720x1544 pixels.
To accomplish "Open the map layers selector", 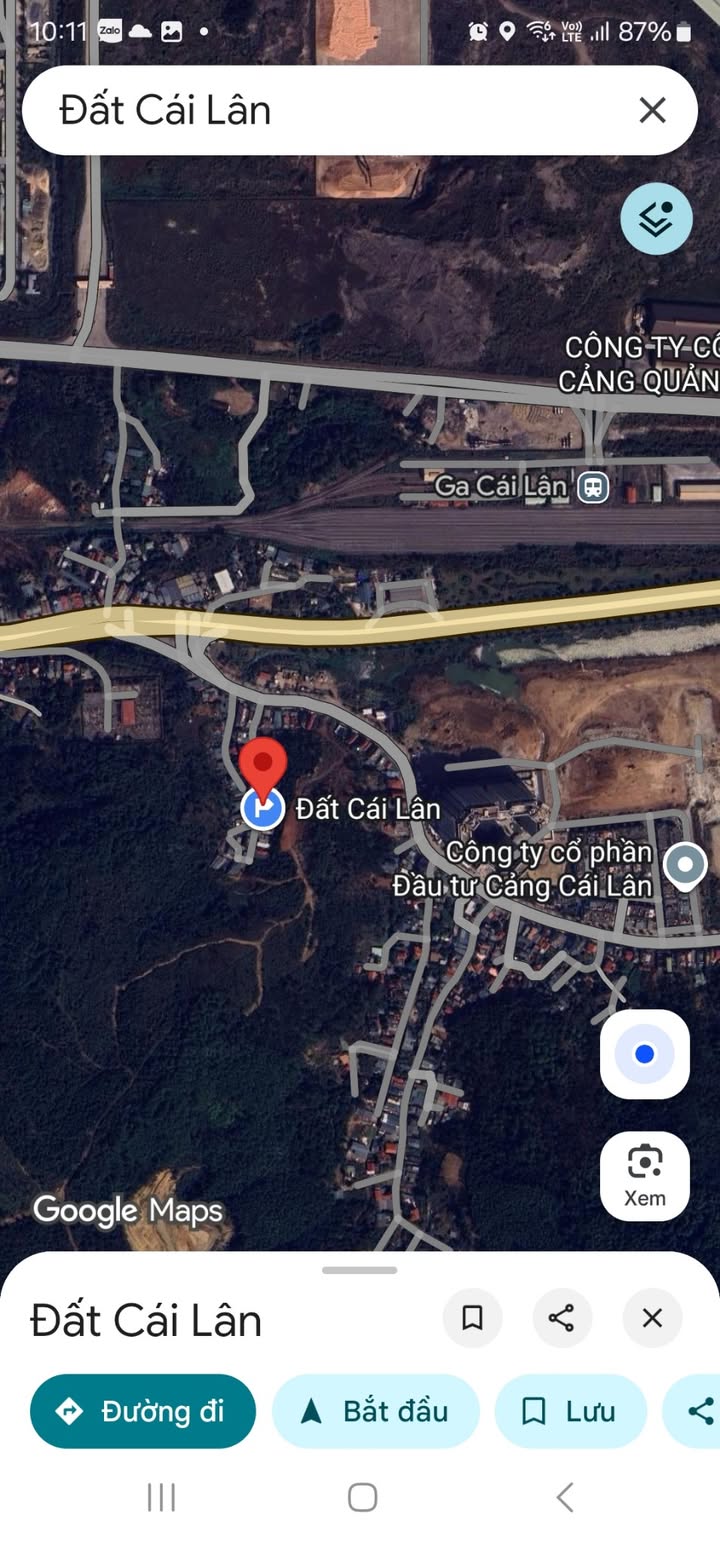I will [x=656, y=219].
